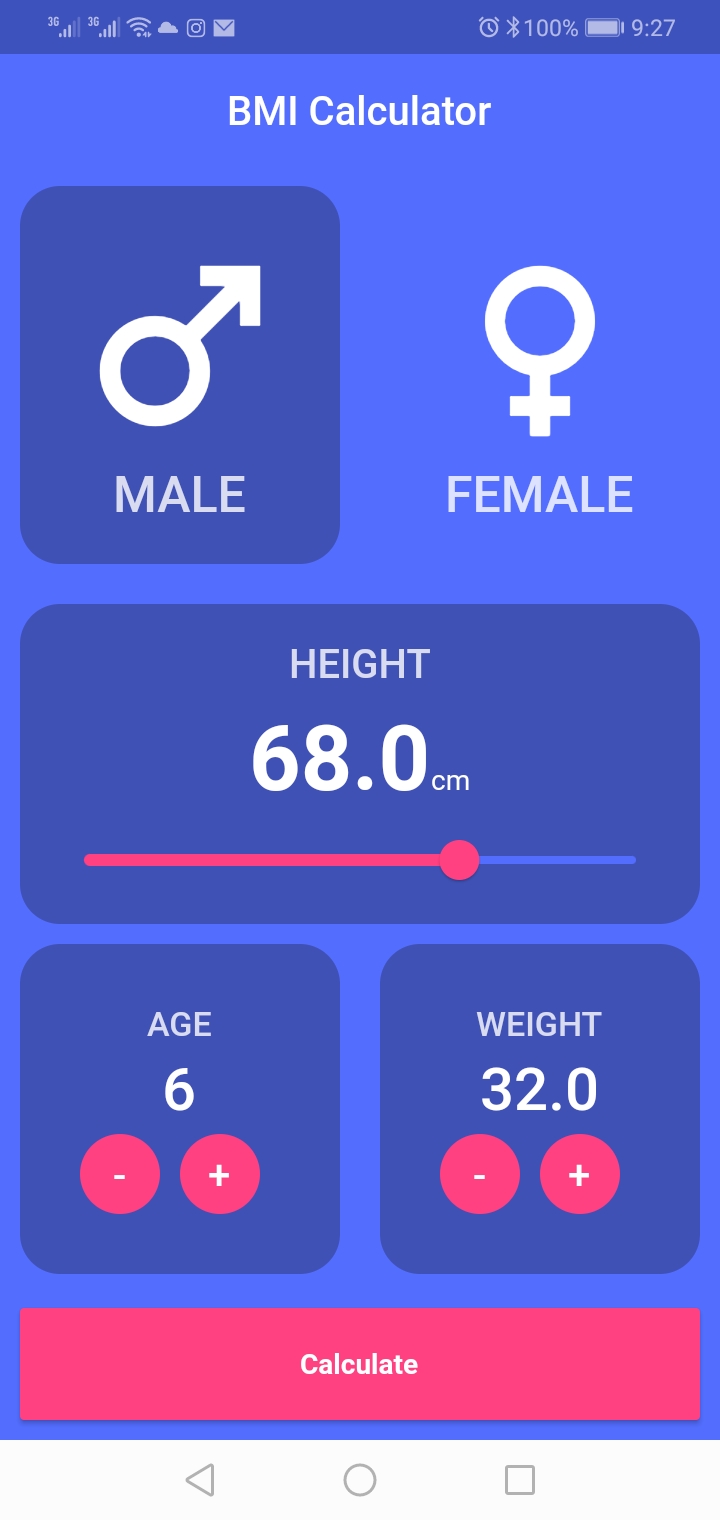Tap the decrement icon under AGE
Screen dimensions: 720x1520
point(119,1175)
